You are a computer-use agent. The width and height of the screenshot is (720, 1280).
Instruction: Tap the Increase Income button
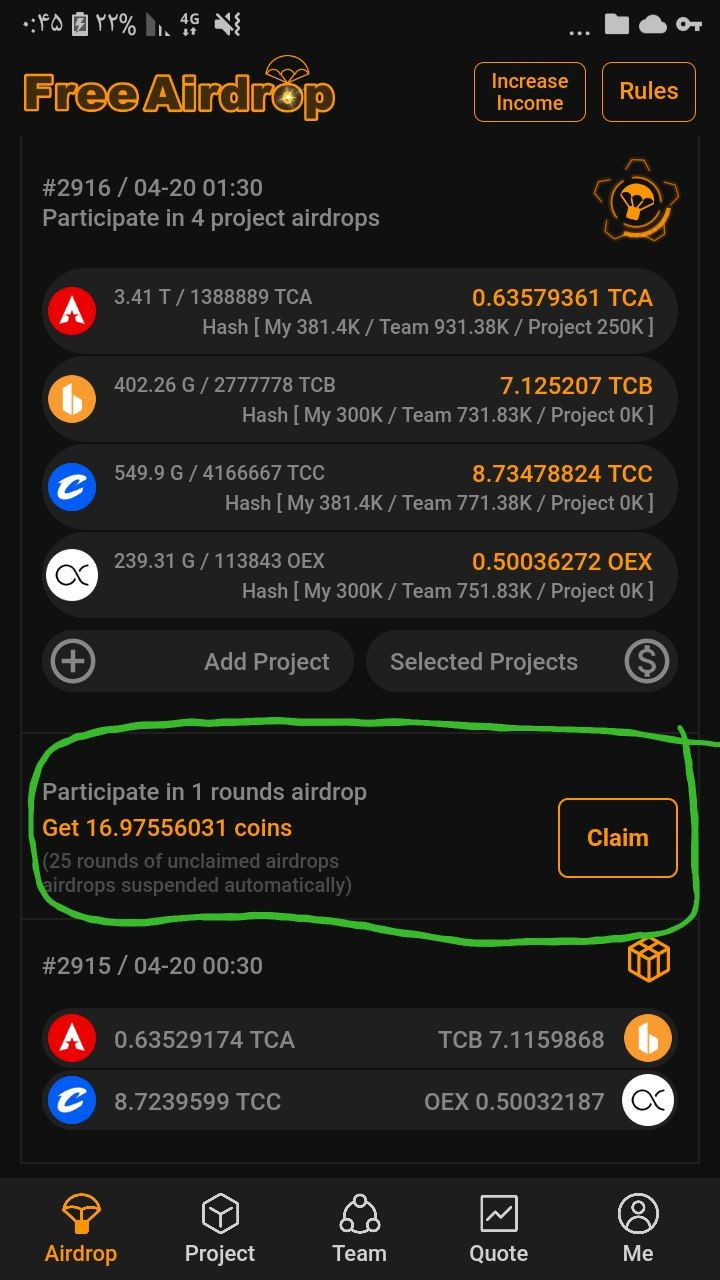click(x=529, y=92)
